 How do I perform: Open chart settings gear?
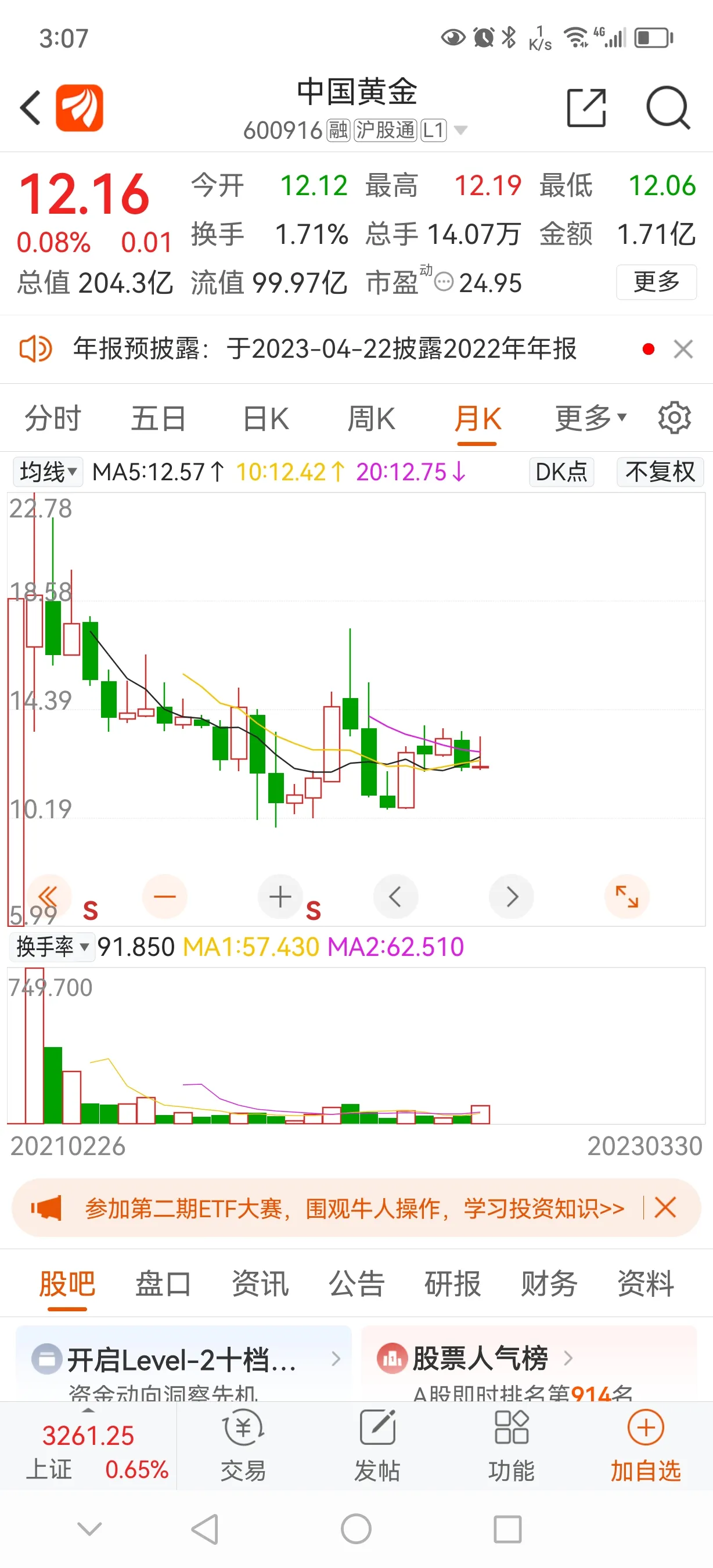click(x=675, y=418)
